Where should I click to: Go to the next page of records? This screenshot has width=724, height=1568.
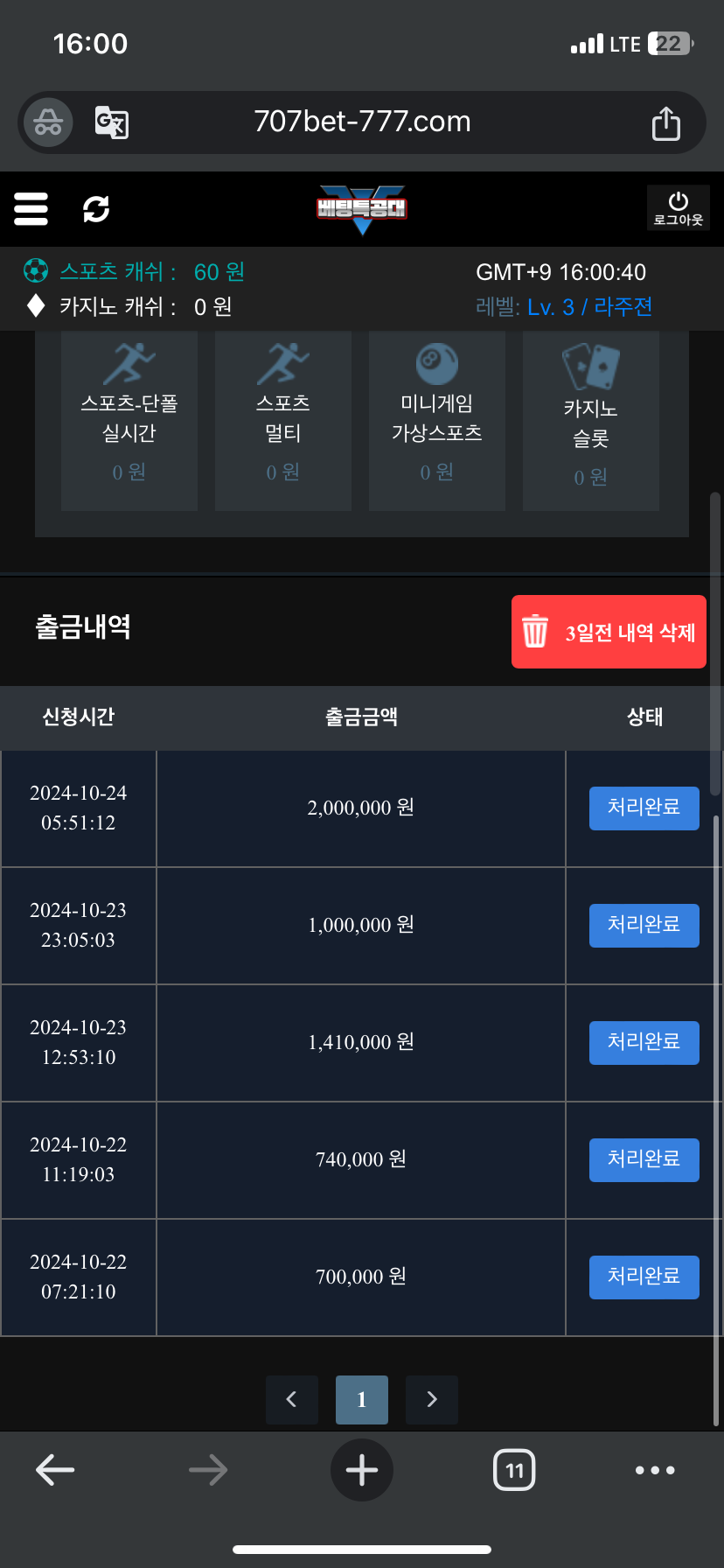pyautogui.click(x=432, y=1399)
